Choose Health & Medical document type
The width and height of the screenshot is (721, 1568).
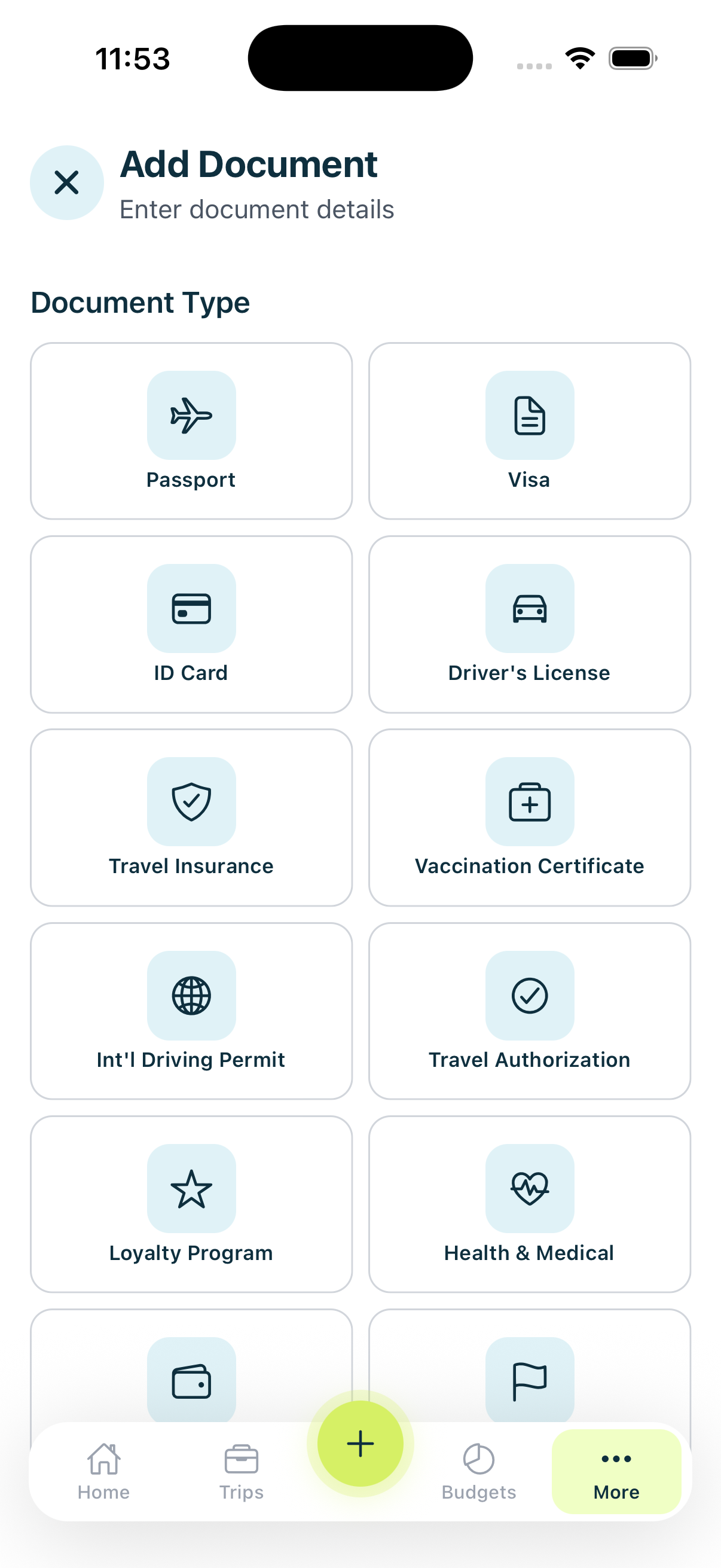529,1204
